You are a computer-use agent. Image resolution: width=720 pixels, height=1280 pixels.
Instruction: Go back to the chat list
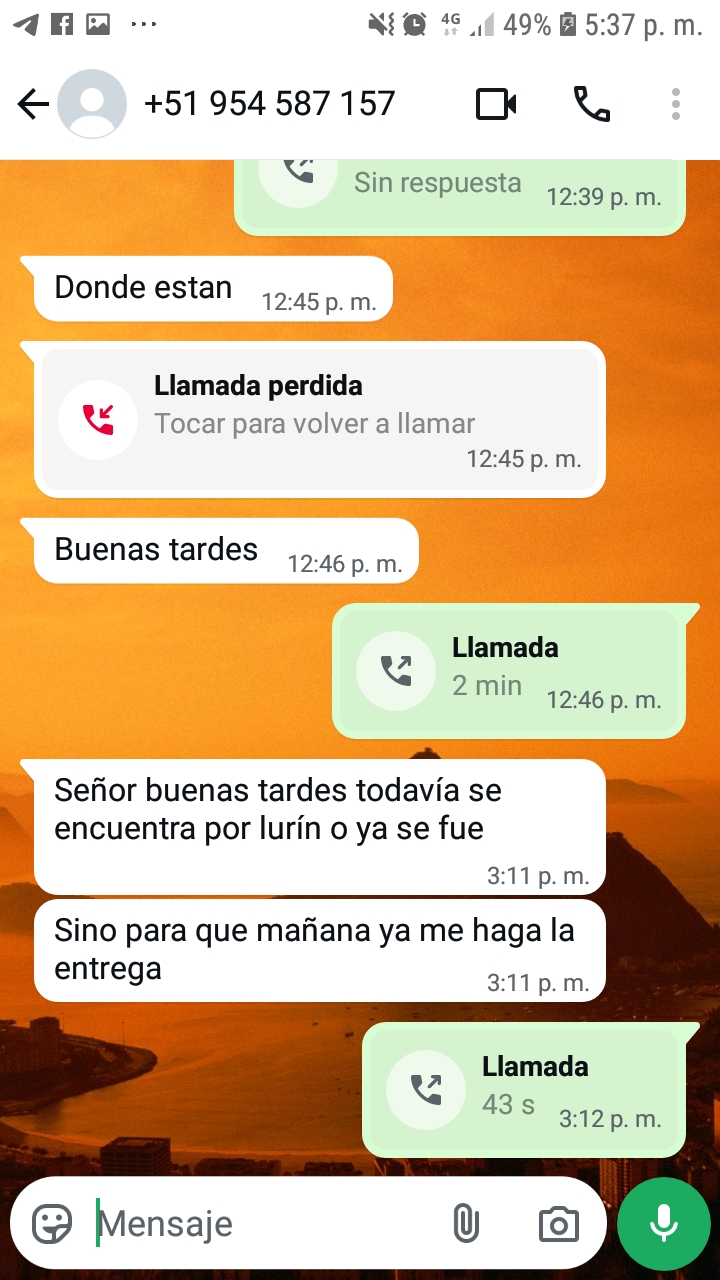(x=33, y=104)
